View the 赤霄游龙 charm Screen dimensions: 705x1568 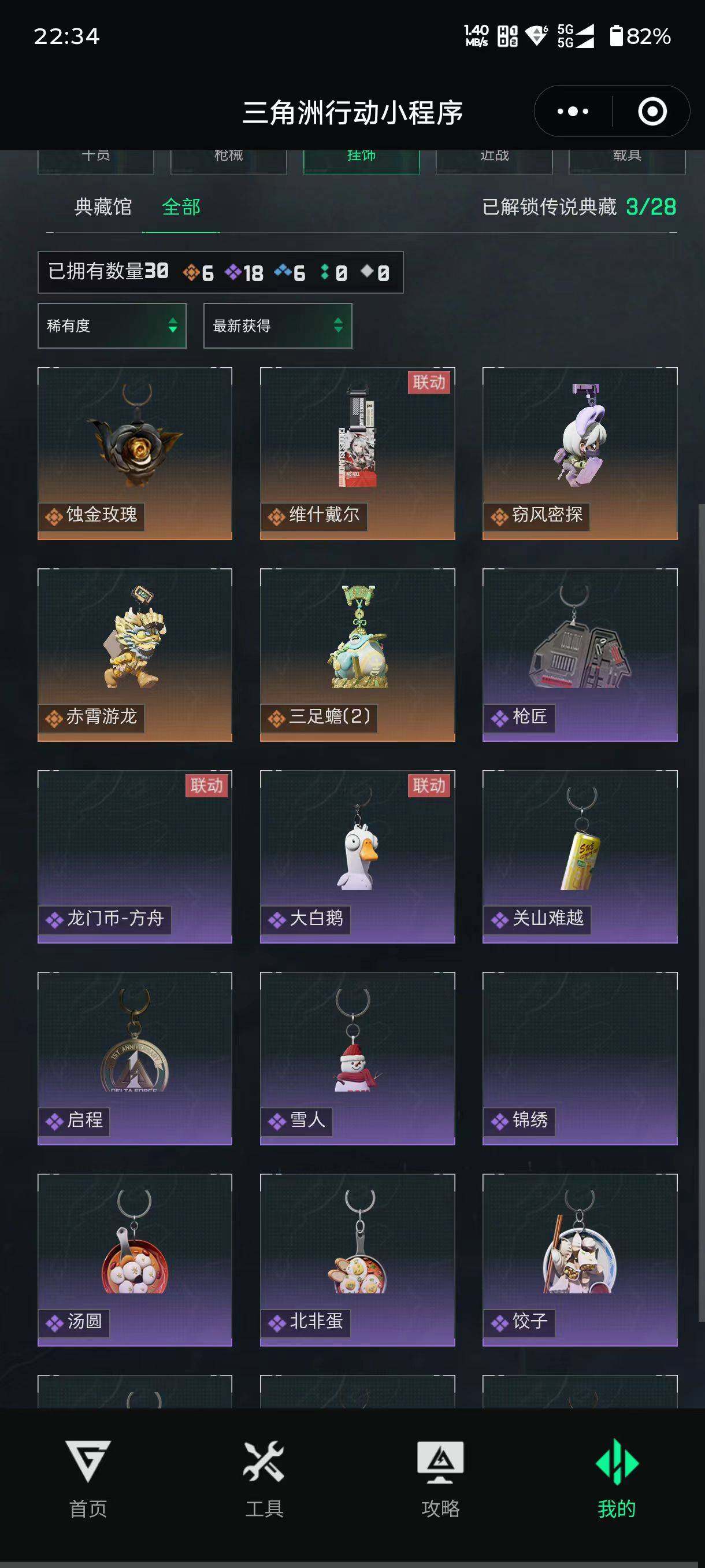135,654
